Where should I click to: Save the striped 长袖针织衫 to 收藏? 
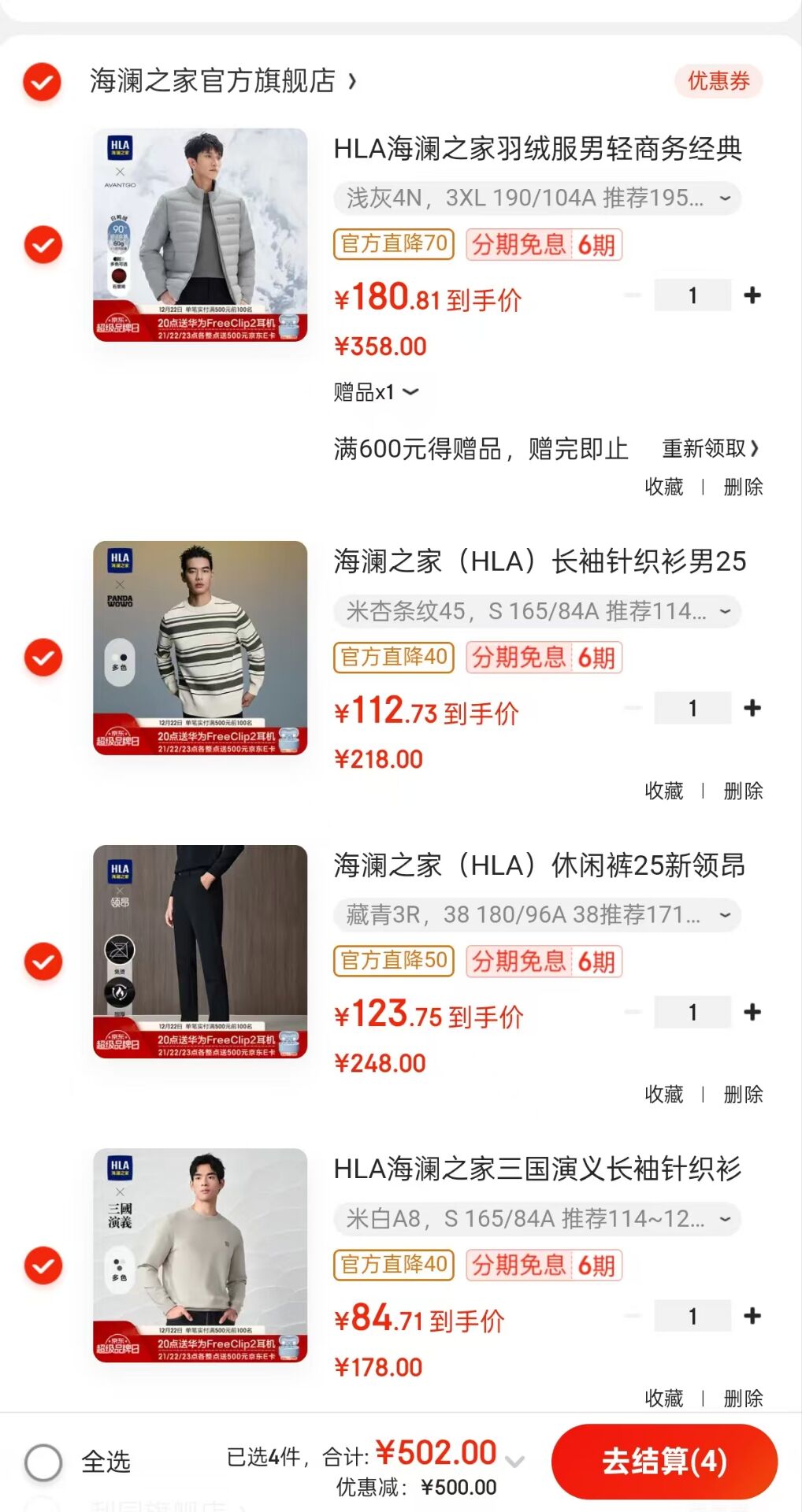[664, 791]
